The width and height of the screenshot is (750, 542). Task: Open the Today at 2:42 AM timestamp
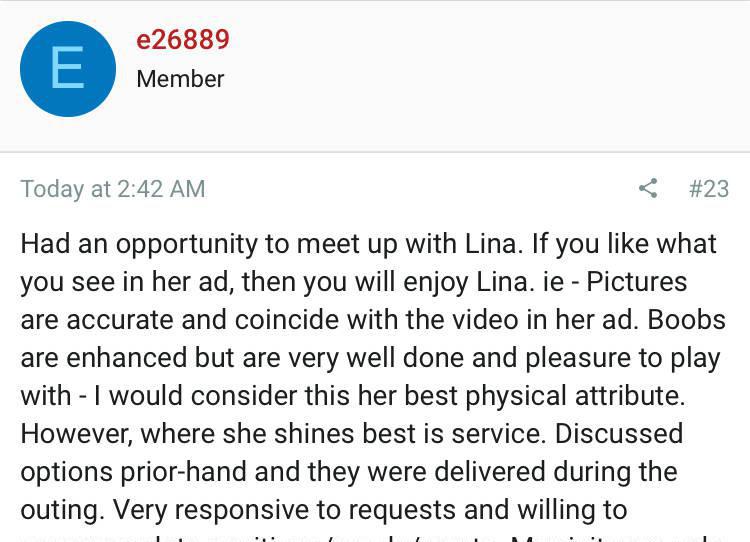tap(112, 189)
